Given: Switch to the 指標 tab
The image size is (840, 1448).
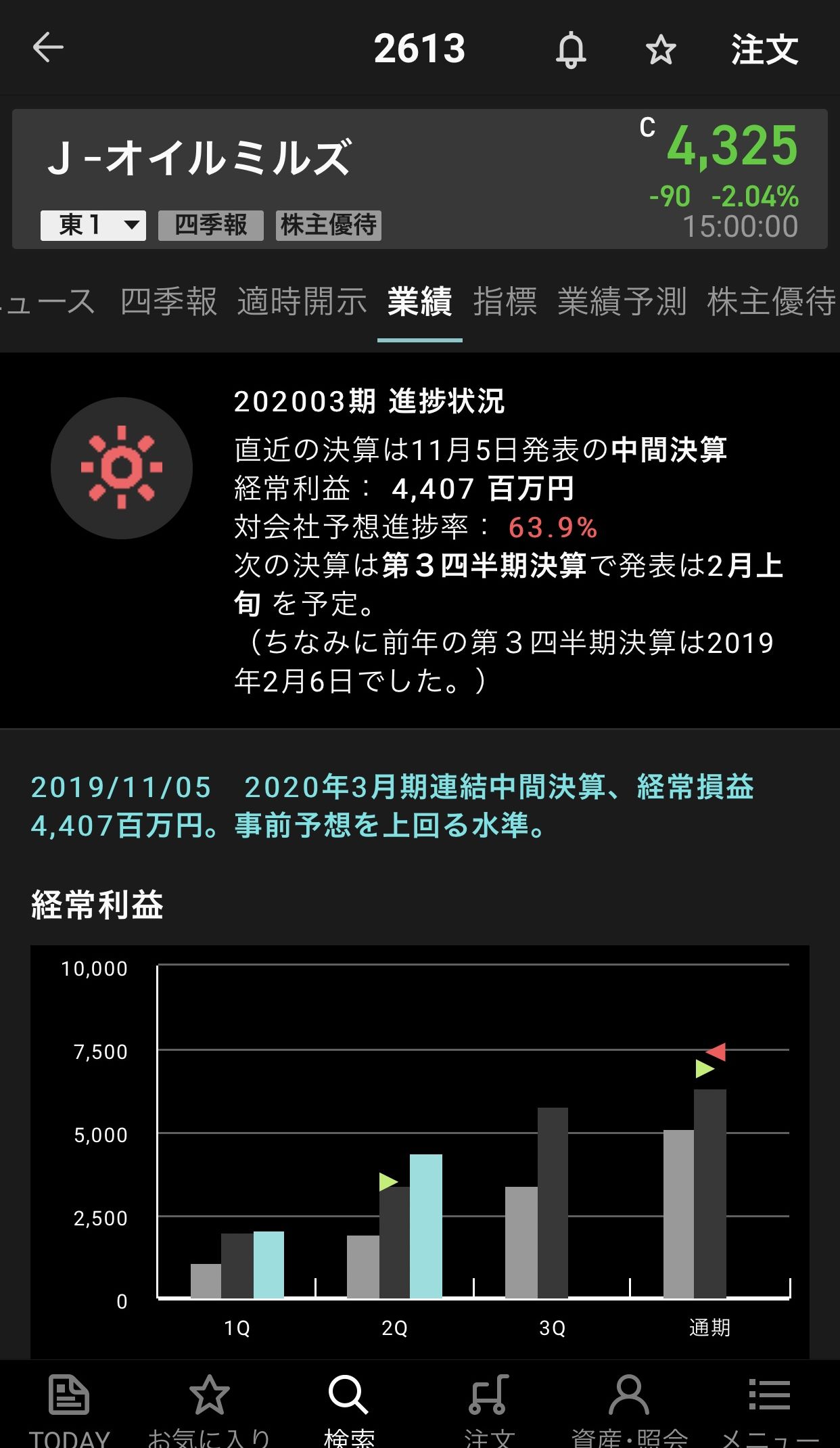Looking at the screenshot, I should pyautogui.click(x=505, y=302).
